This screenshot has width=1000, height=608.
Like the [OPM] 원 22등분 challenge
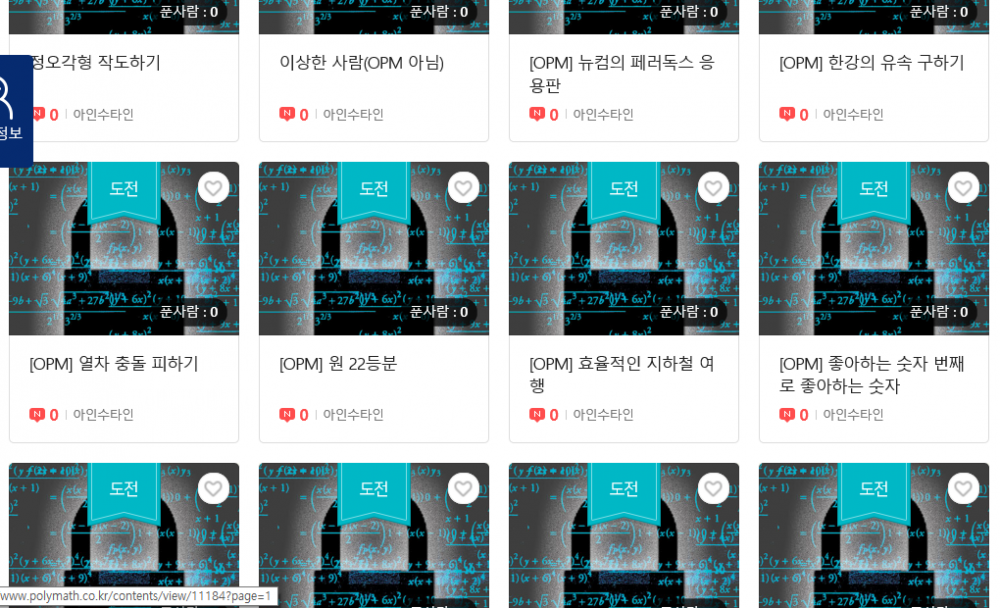click(x=463, y=188)
